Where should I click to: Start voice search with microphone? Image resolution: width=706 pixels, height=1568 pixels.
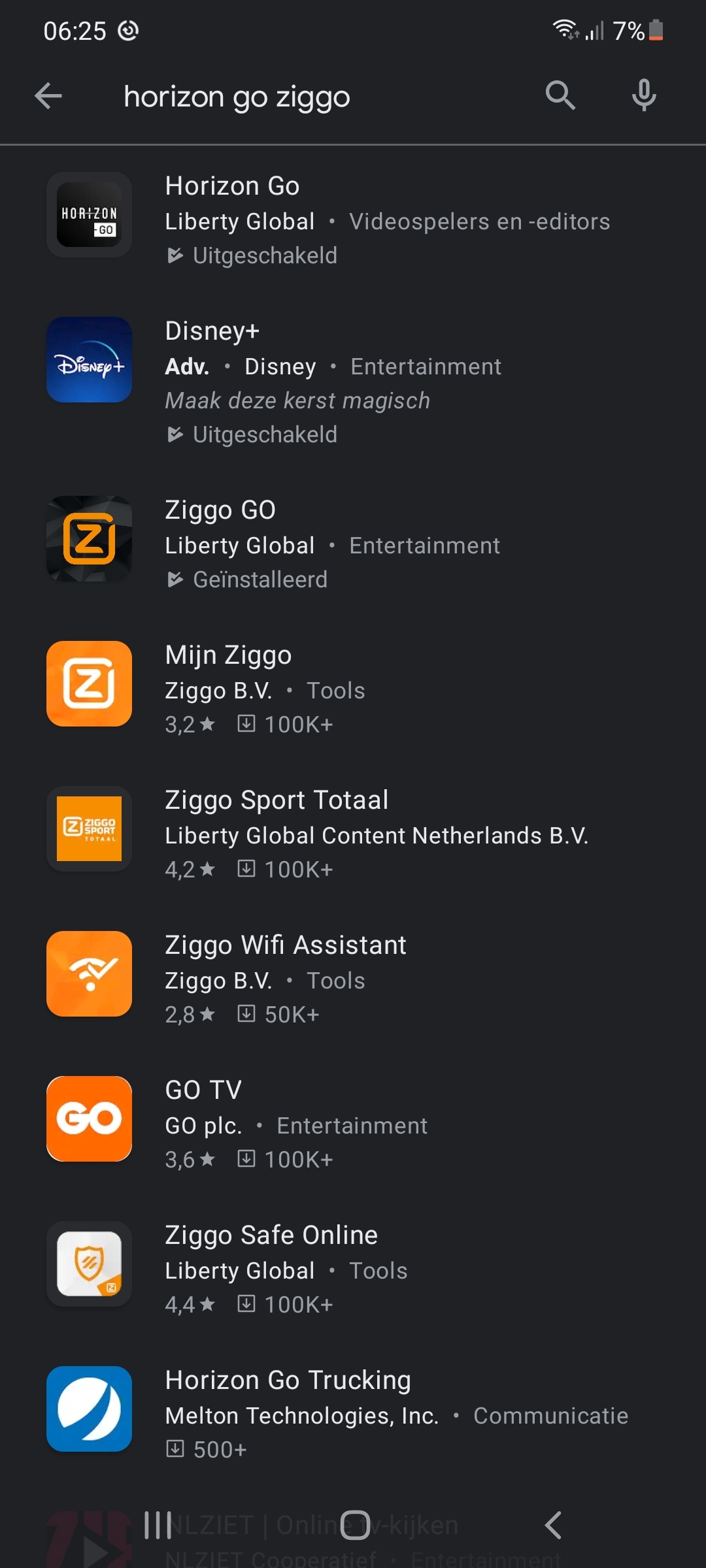[644, 96]
